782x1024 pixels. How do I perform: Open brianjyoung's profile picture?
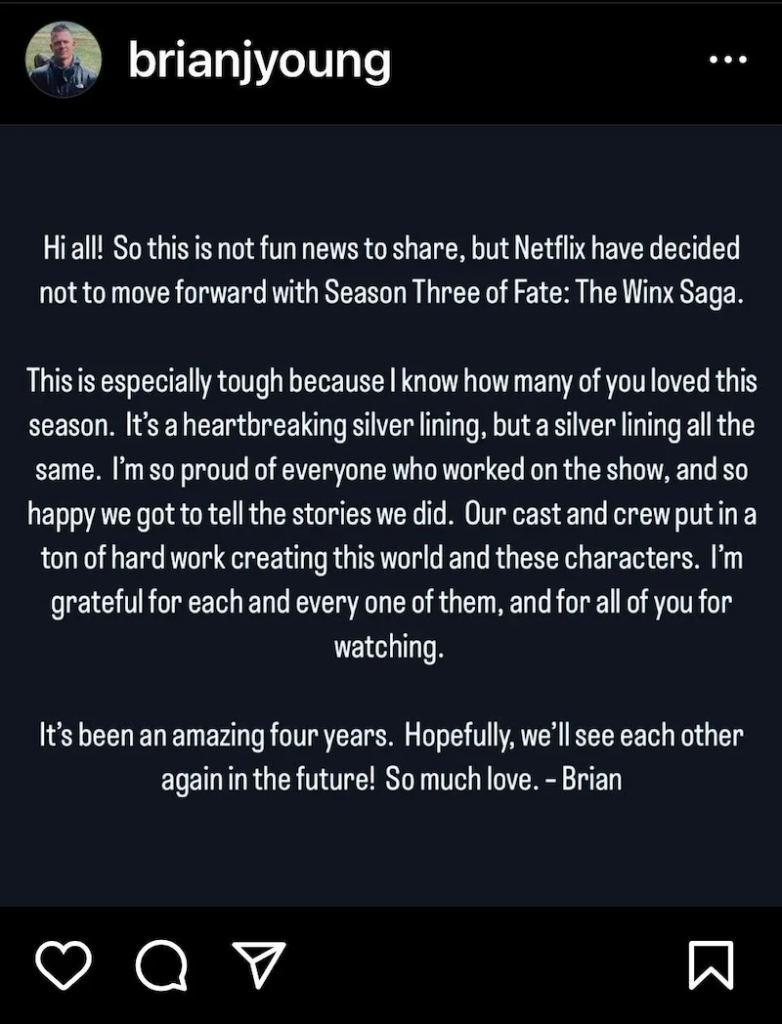(x=63, y=60)
